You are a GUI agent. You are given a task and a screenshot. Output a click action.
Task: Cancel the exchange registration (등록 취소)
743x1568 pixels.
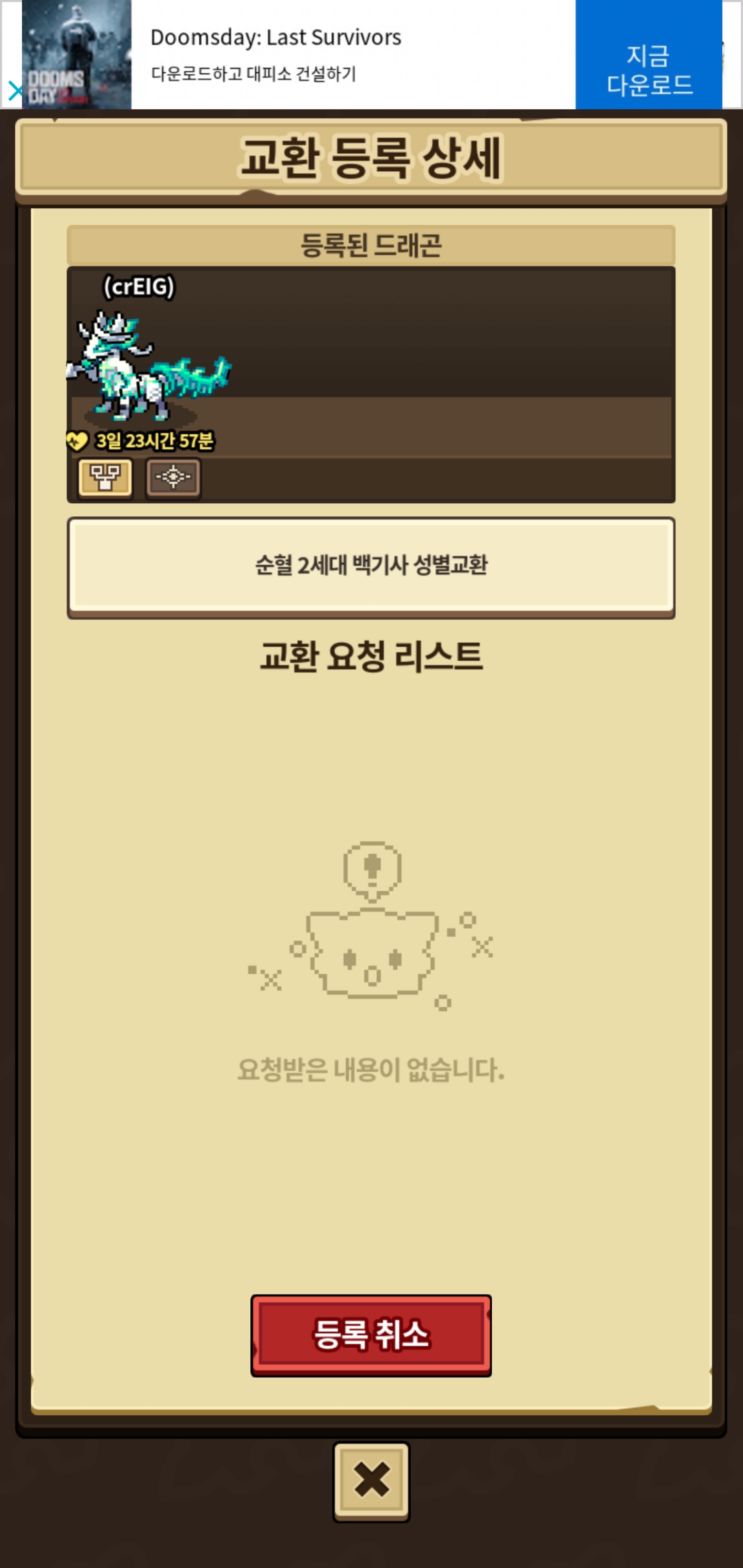(371, 1335)
